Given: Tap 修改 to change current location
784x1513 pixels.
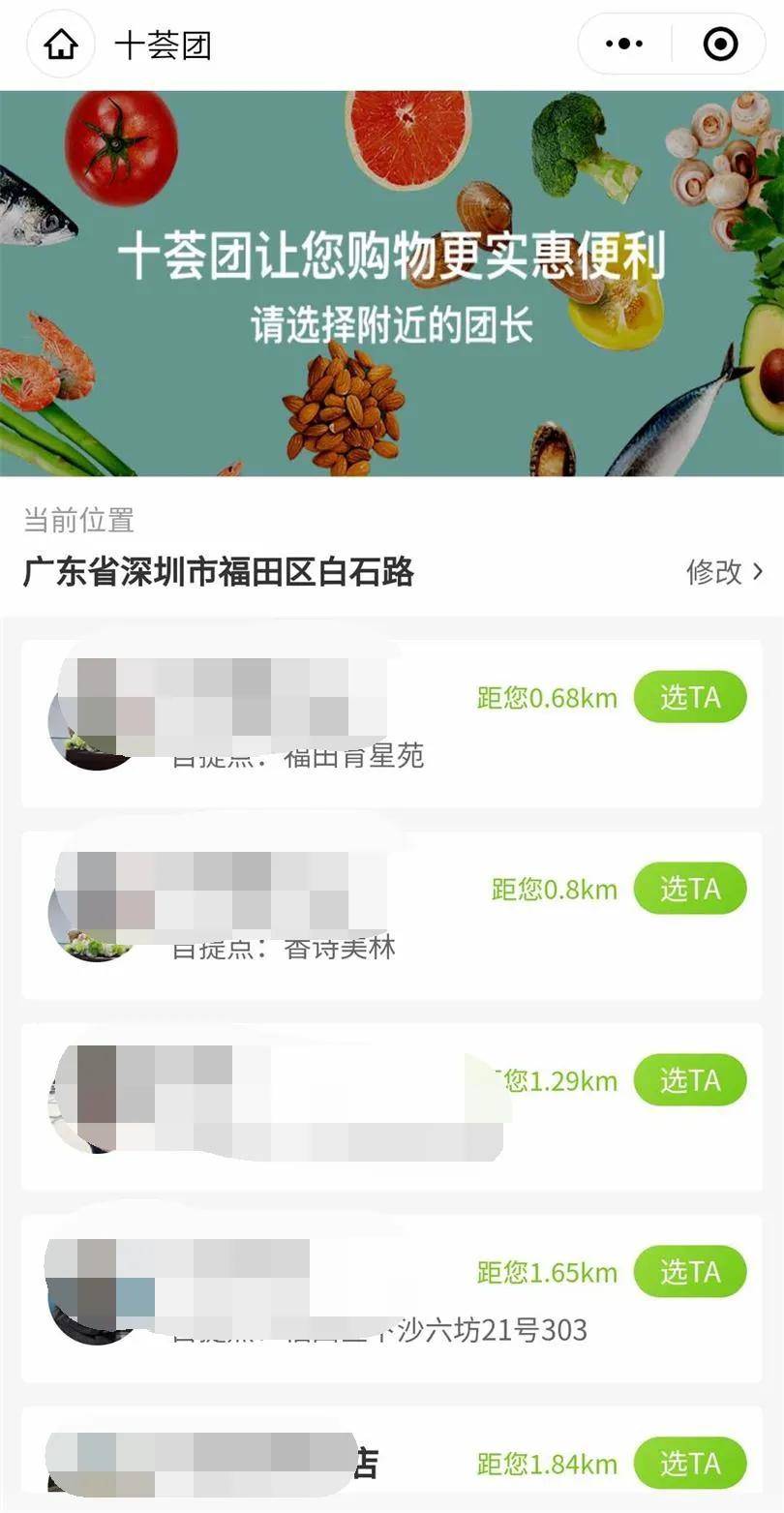Looking at the screenshot, I should pos(724,572).
